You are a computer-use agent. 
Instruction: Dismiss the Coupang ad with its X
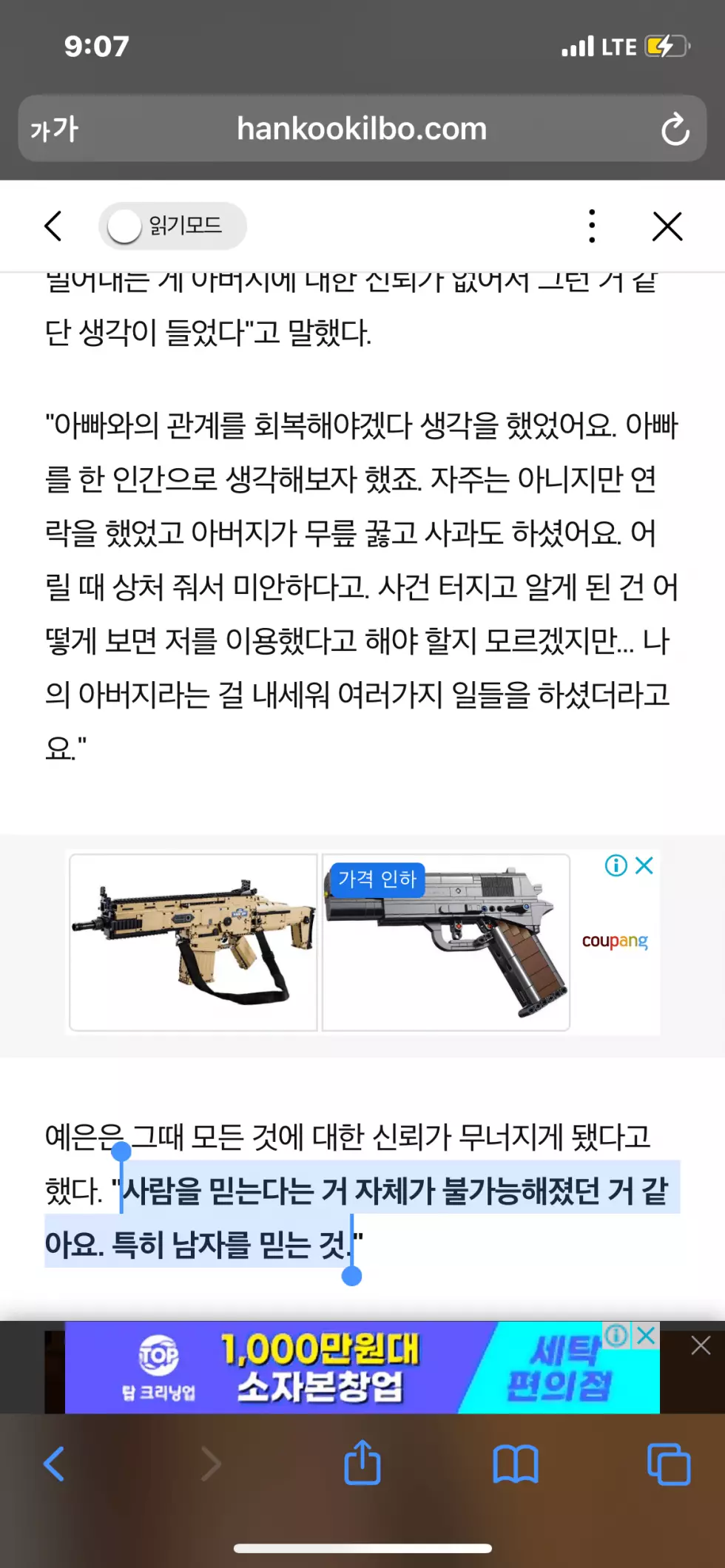[644, 865]
